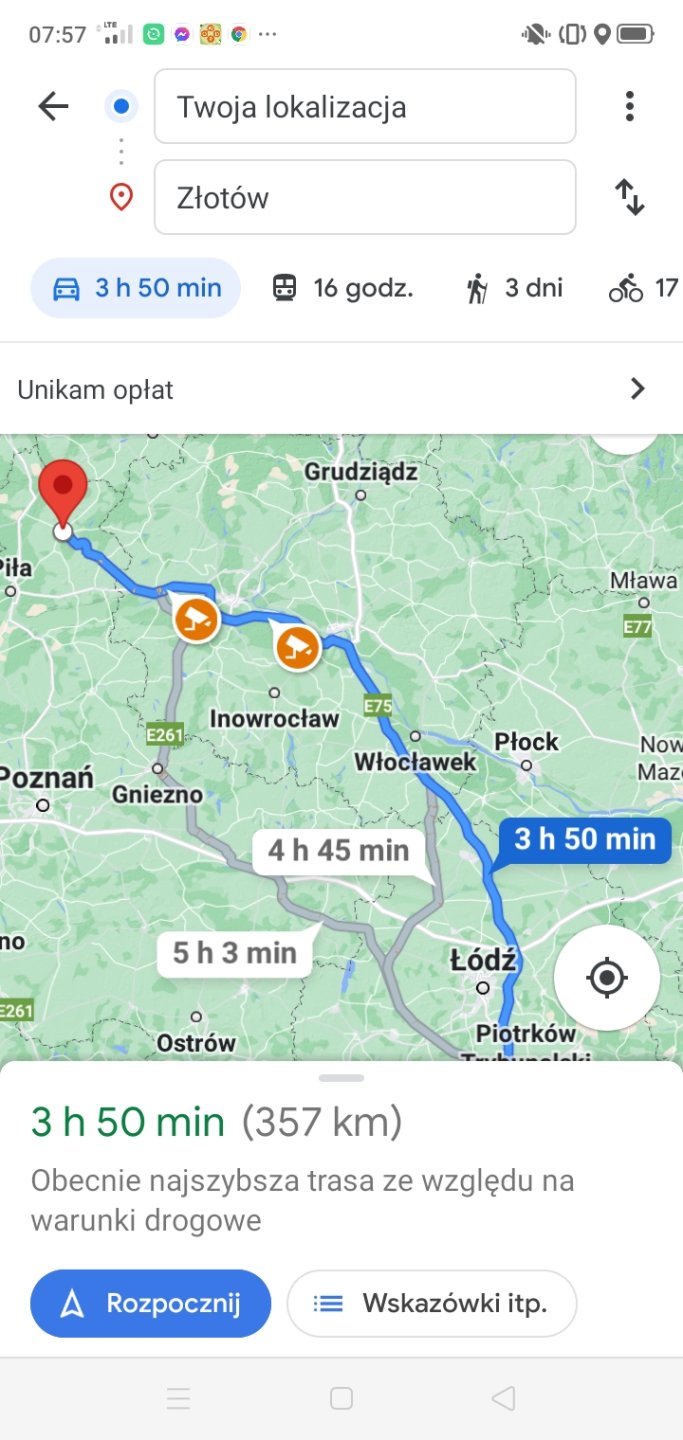Go back from directions

[x=53, y=106]
